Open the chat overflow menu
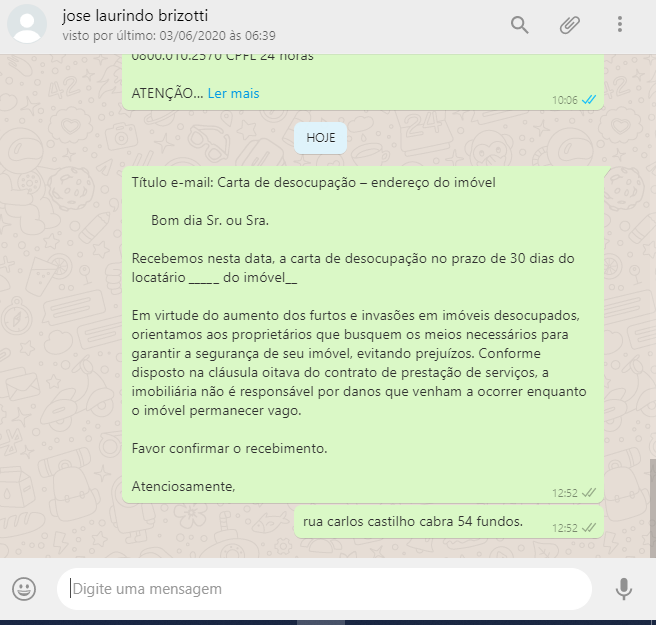Screen dimensions: 656x625 620,25
